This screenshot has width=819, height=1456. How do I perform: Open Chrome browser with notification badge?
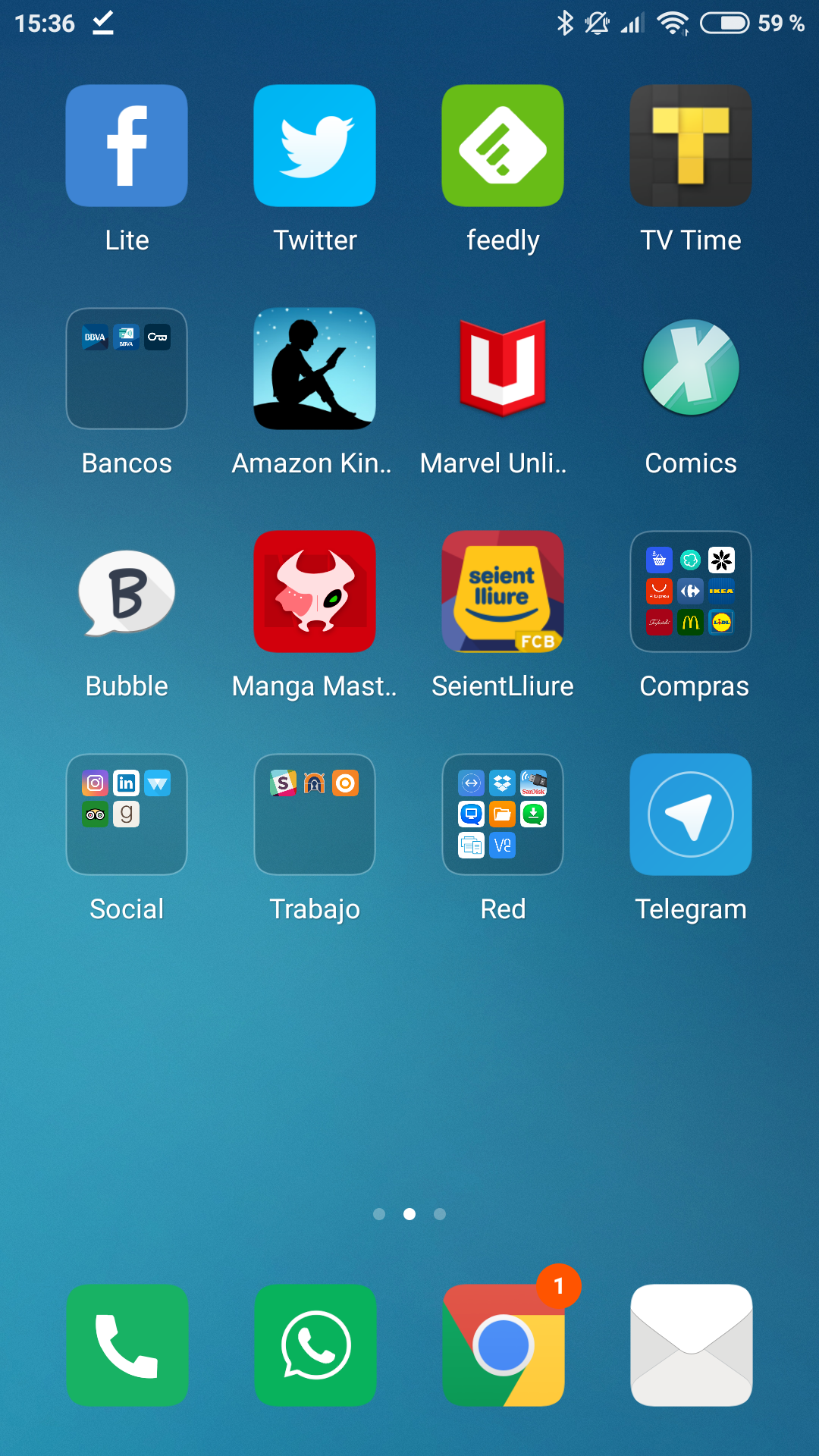[x=503, y=1345]
